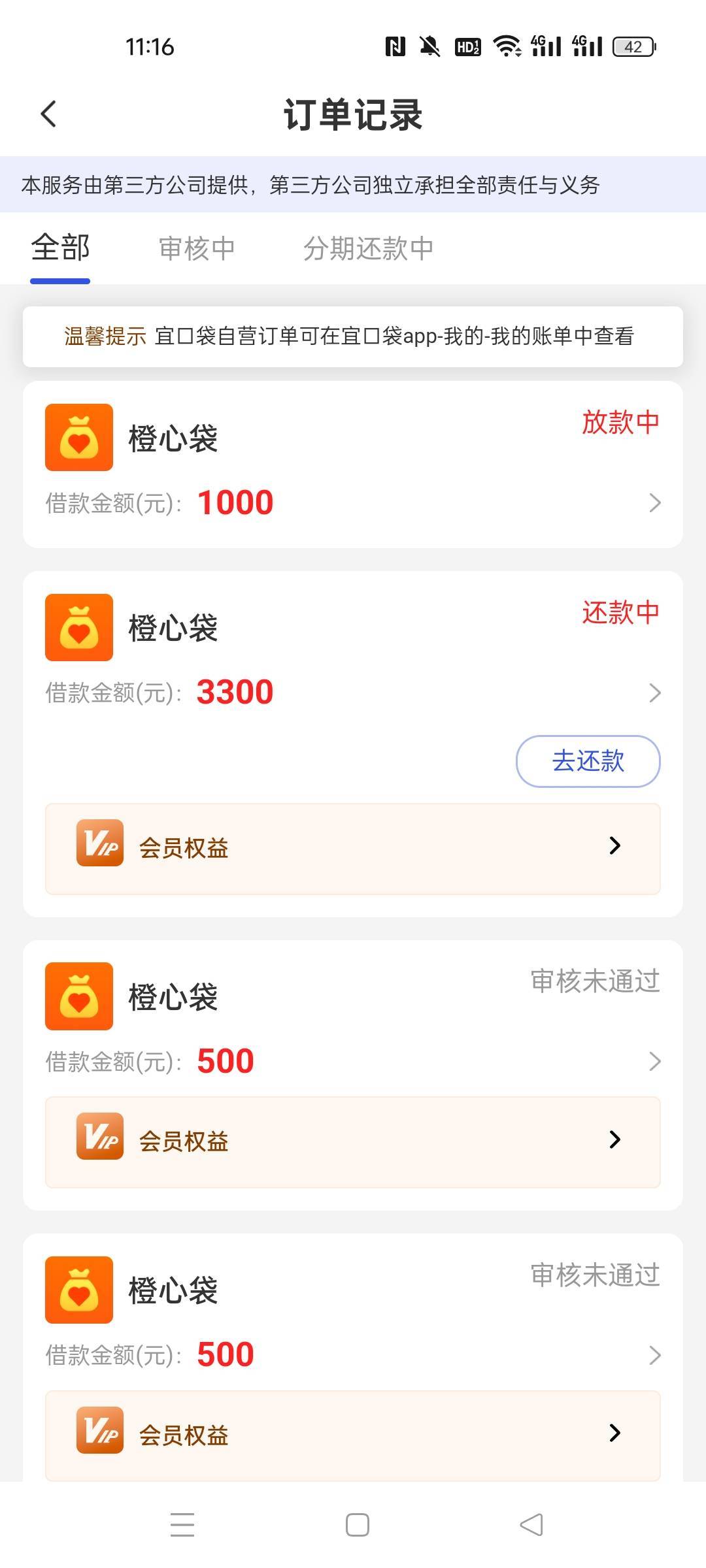Screen dimensions: 706x1568
Task: Open the 3300 yuan 还款中 order
Action: click(353, 653)
